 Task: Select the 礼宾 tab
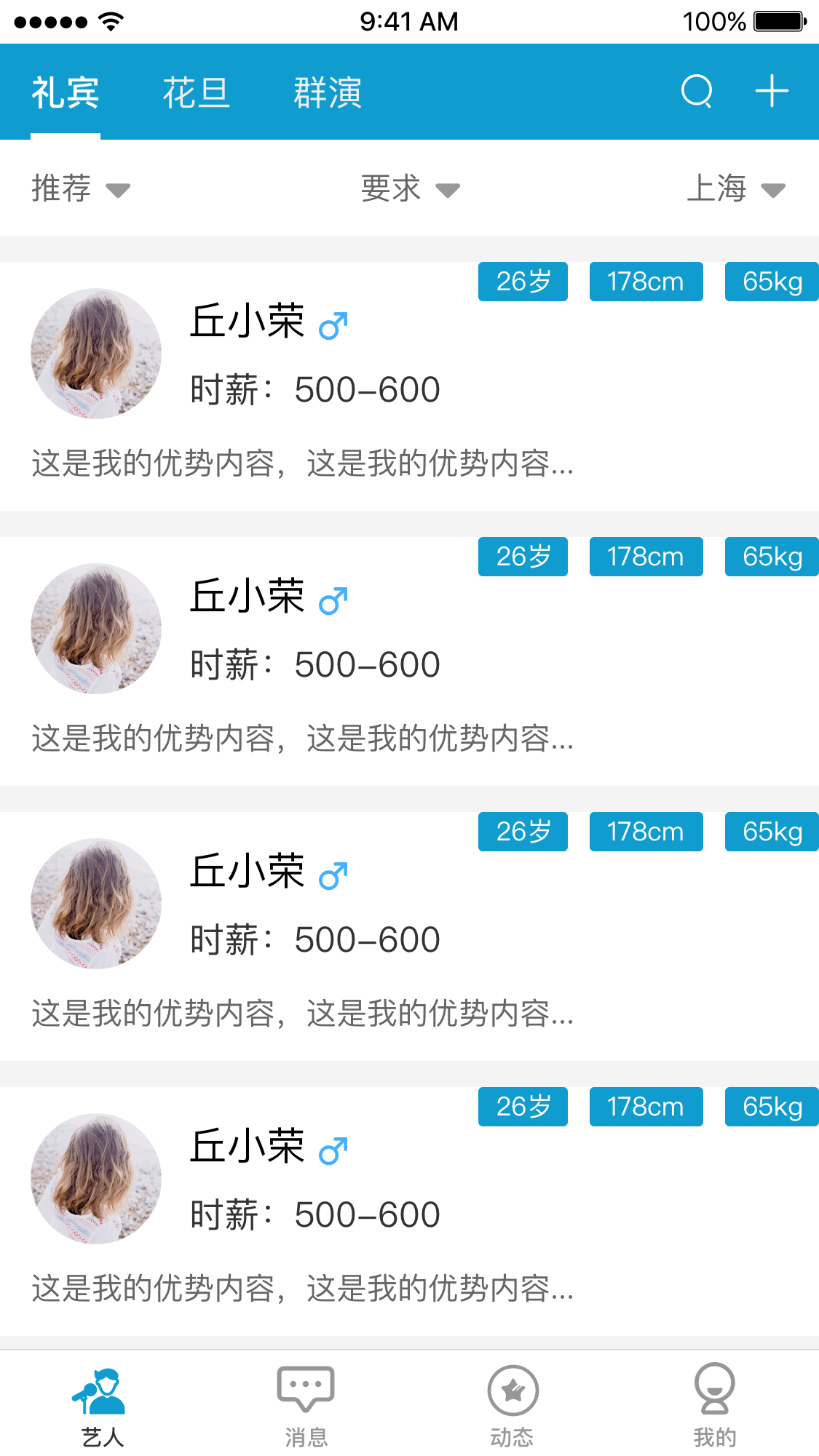(66, 93)
